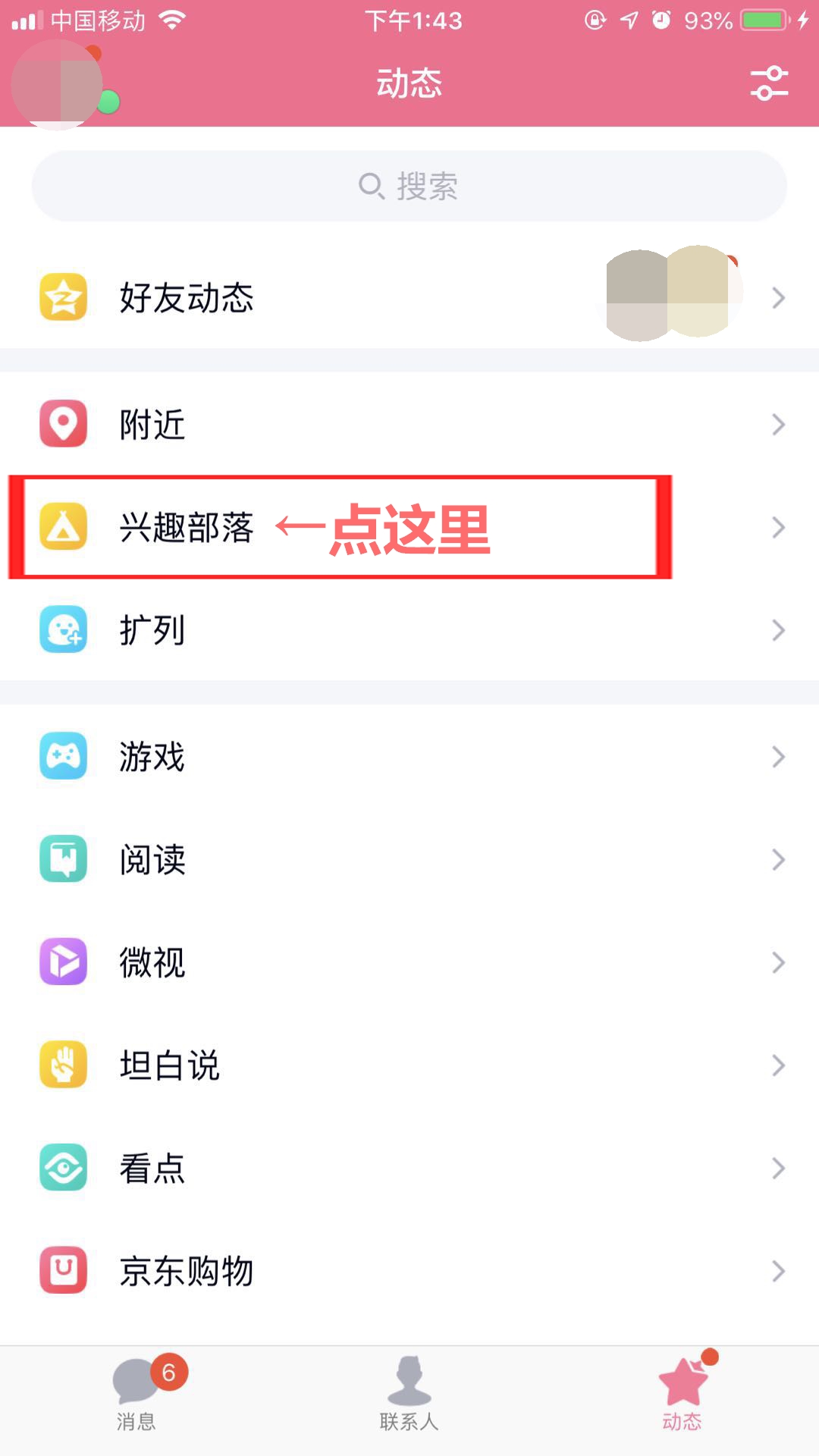The width and height of the screenshot is (819, 1456).
Task: Open 微视 entry
Action: pos(152,962)
